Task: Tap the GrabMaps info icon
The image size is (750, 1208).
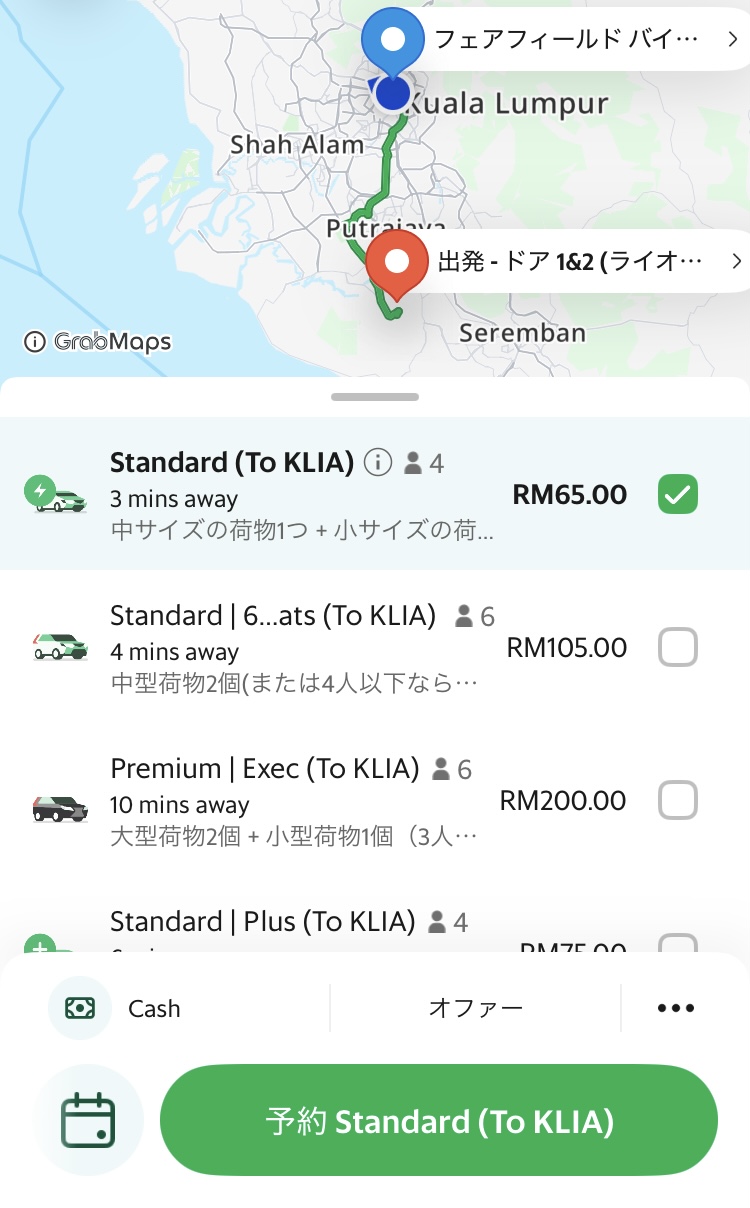Action: coord(35,342)
